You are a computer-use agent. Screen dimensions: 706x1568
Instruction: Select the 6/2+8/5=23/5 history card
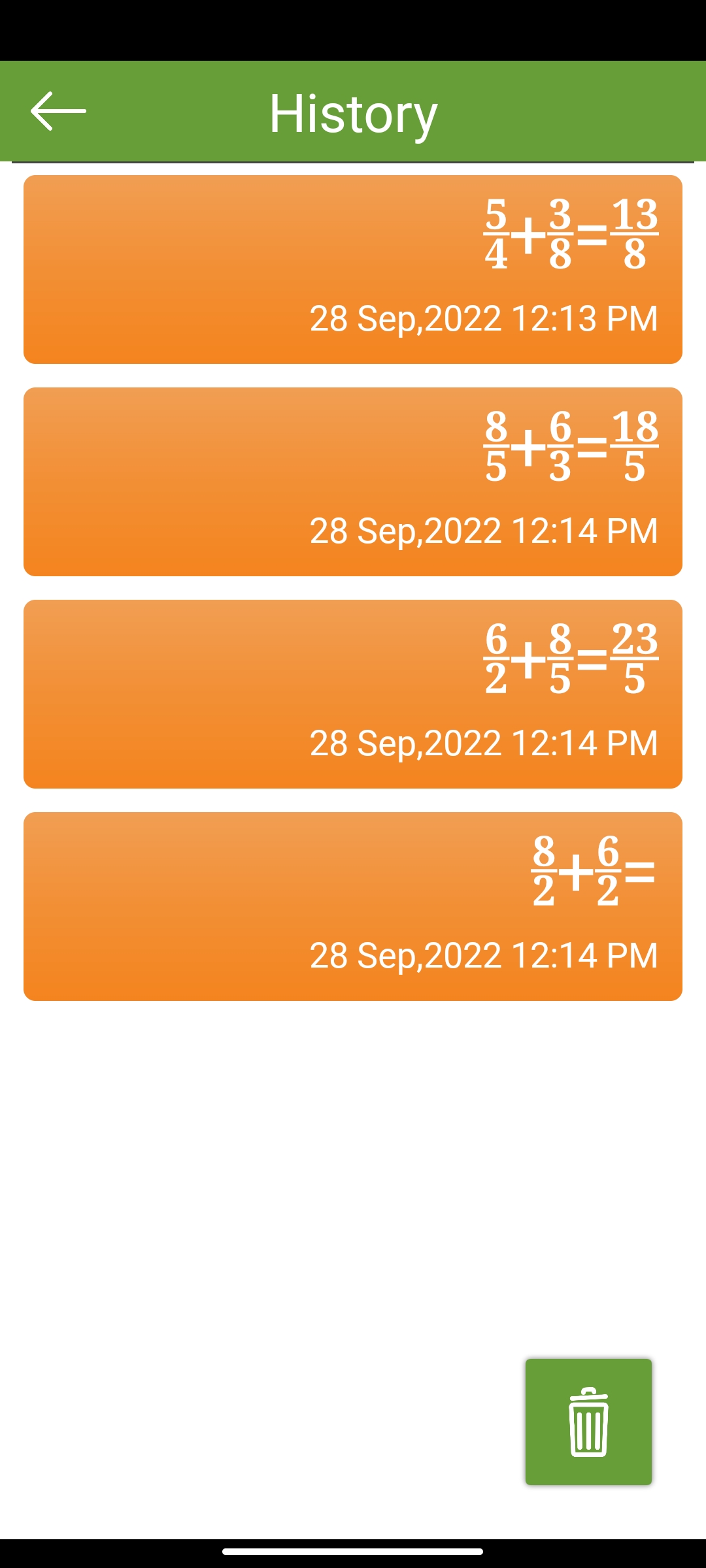click(x=353, y=694)
